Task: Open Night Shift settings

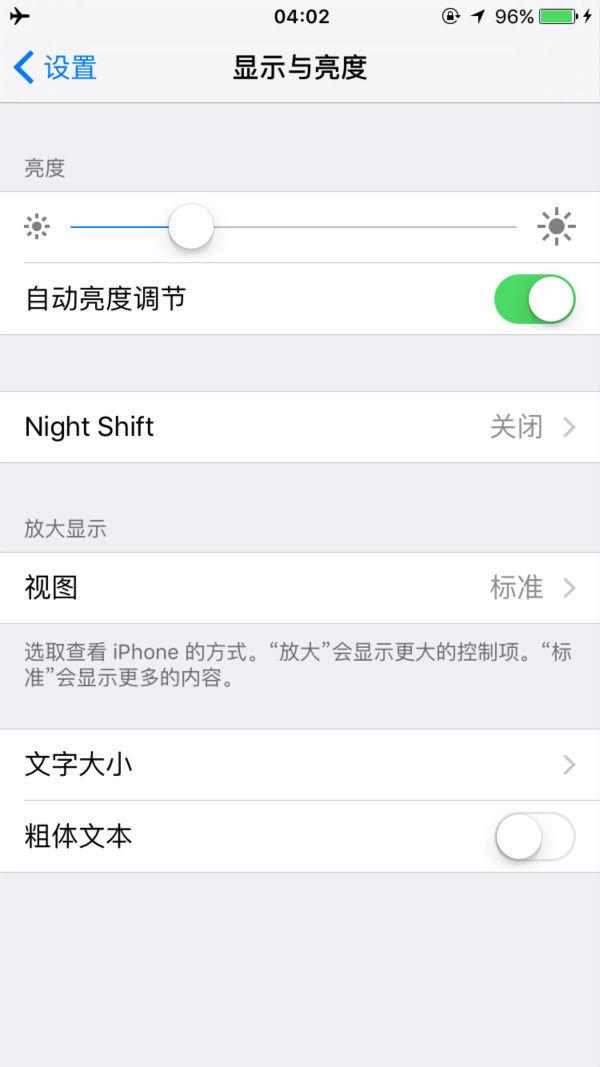Action: pos(300,427)
